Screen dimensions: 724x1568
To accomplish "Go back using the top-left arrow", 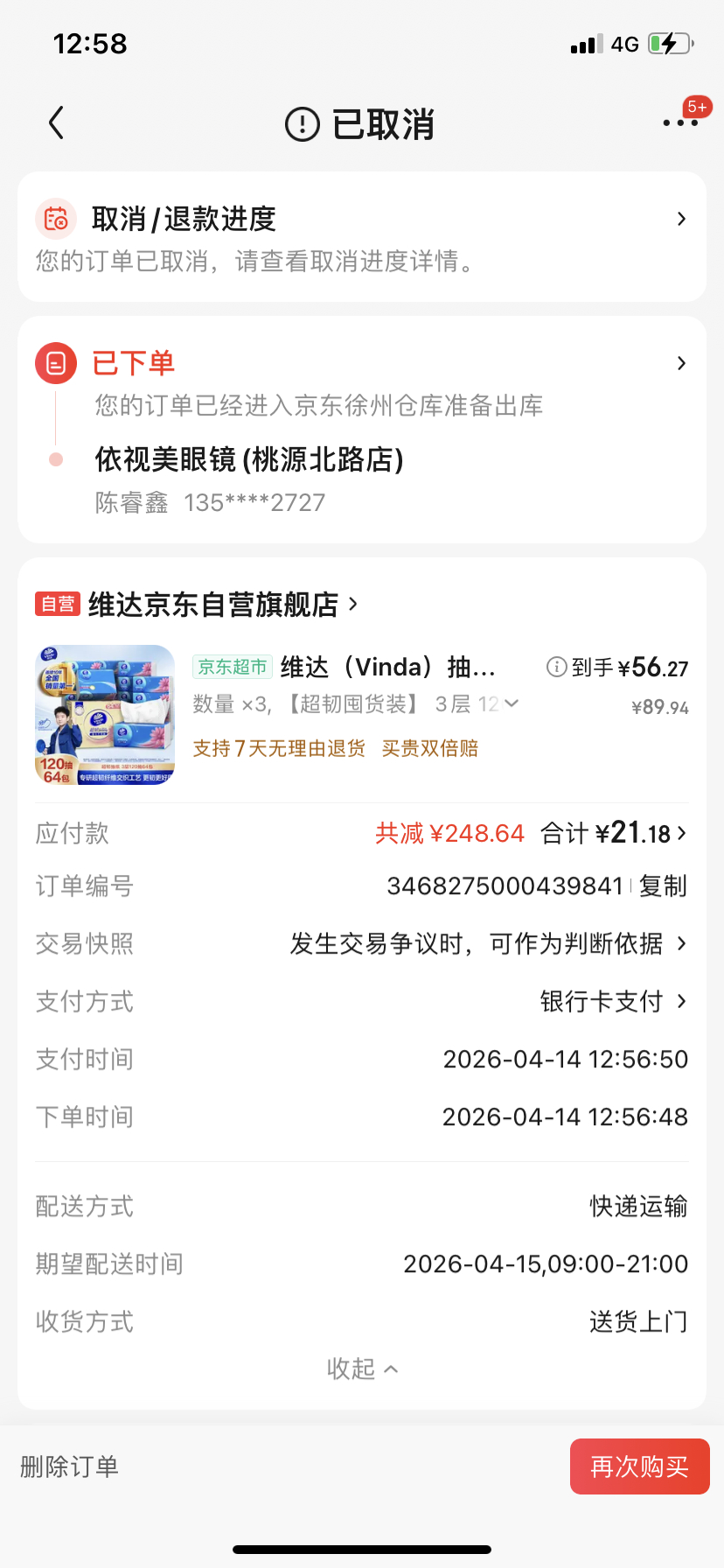I will coord(56,123).
